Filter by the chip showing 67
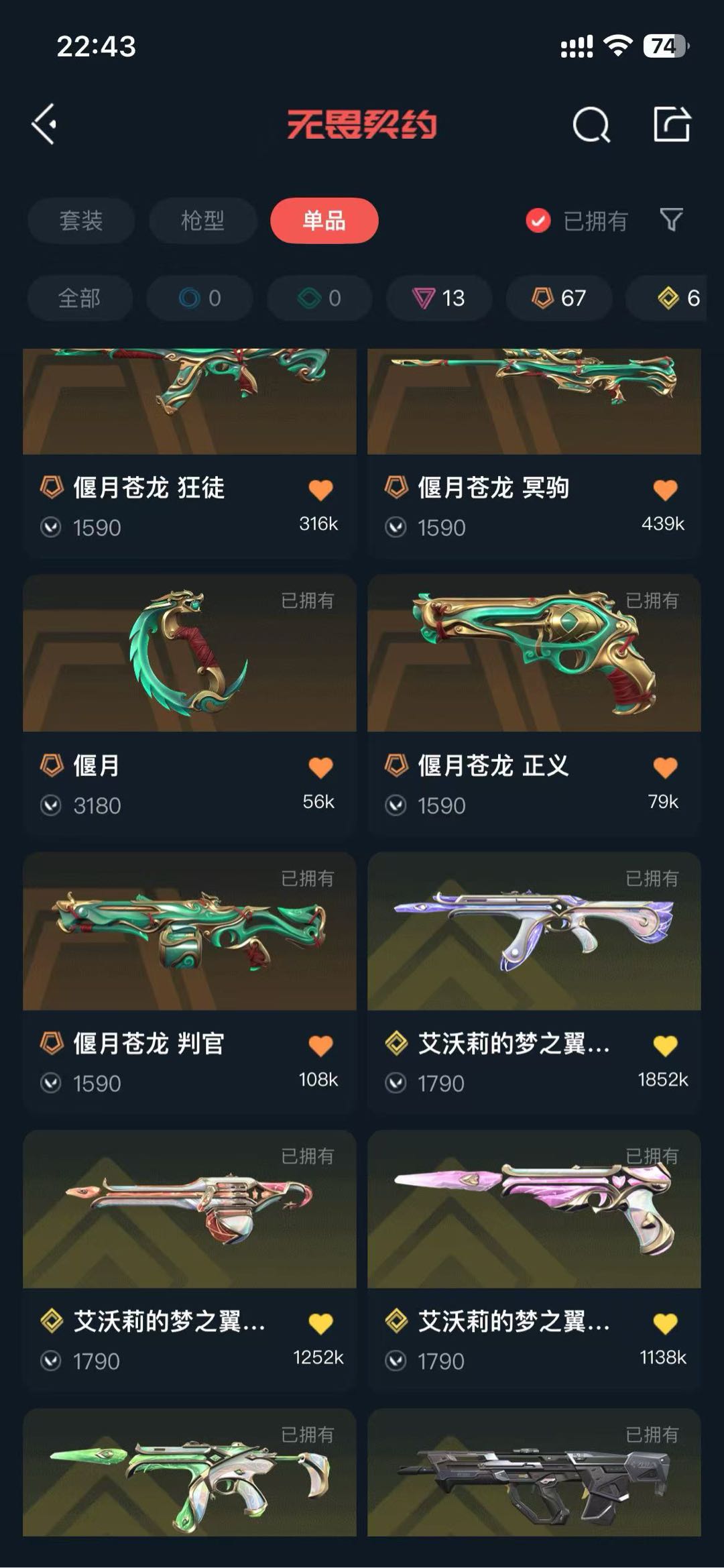Viewport: 724px width, 1568px height. tap(559, 298)
